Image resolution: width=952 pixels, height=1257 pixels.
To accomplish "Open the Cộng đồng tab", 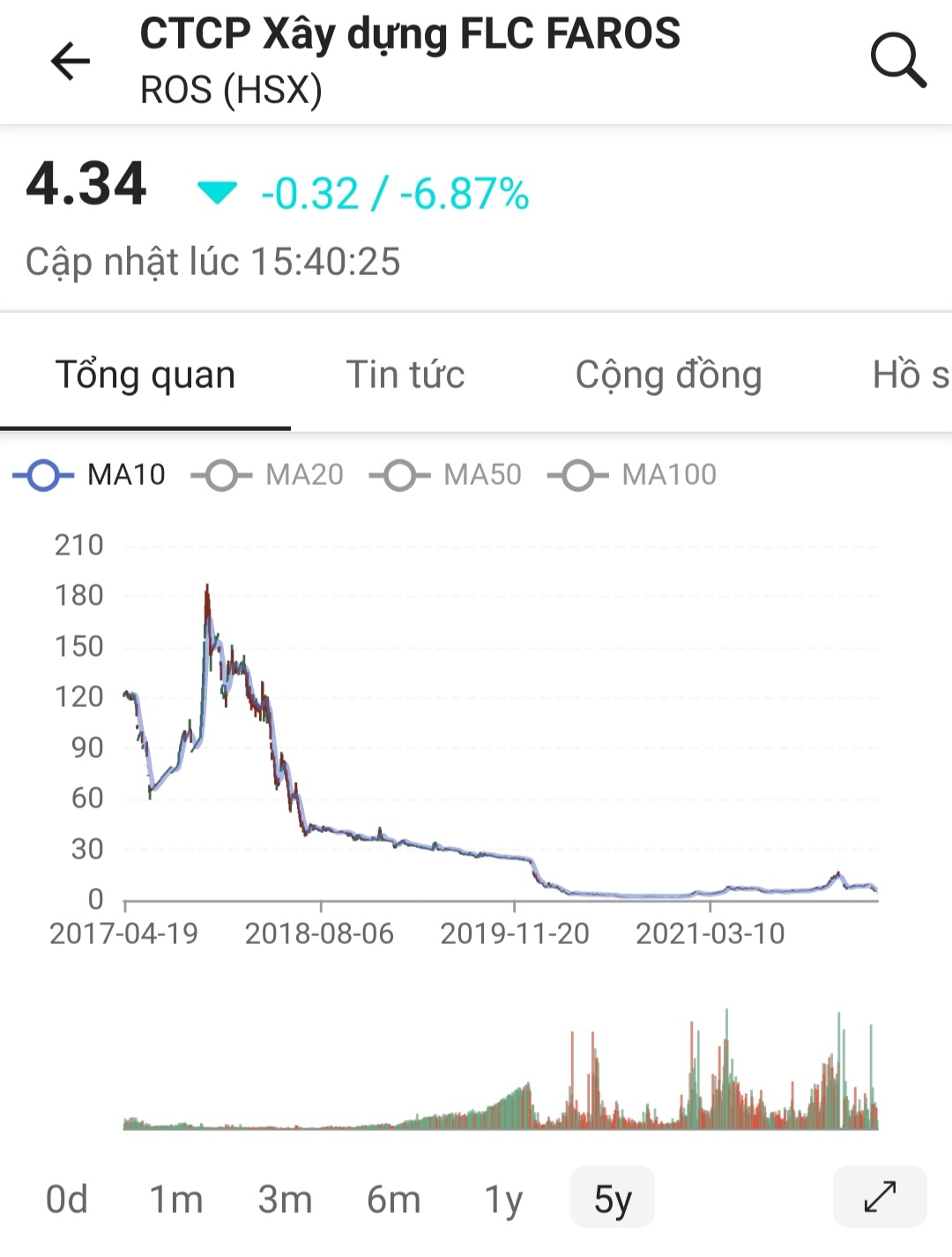I will tap(668, 375).
